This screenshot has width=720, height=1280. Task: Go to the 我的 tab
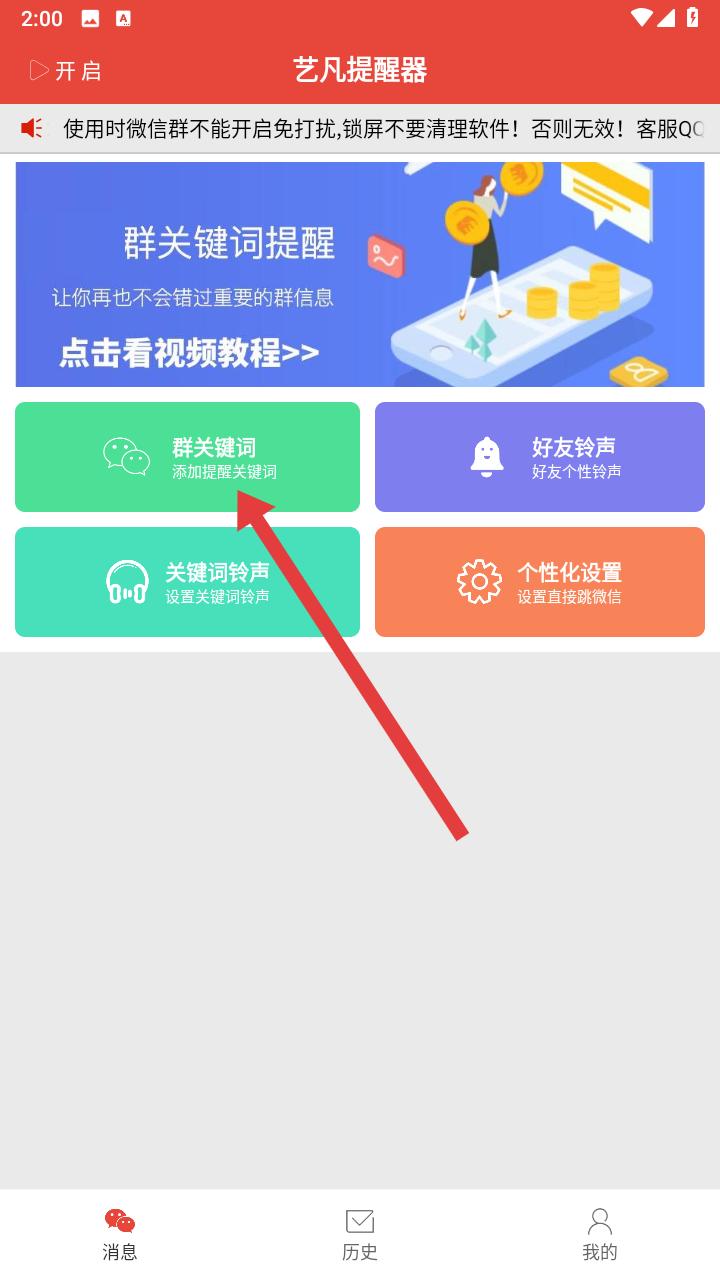click(600, 1235)
